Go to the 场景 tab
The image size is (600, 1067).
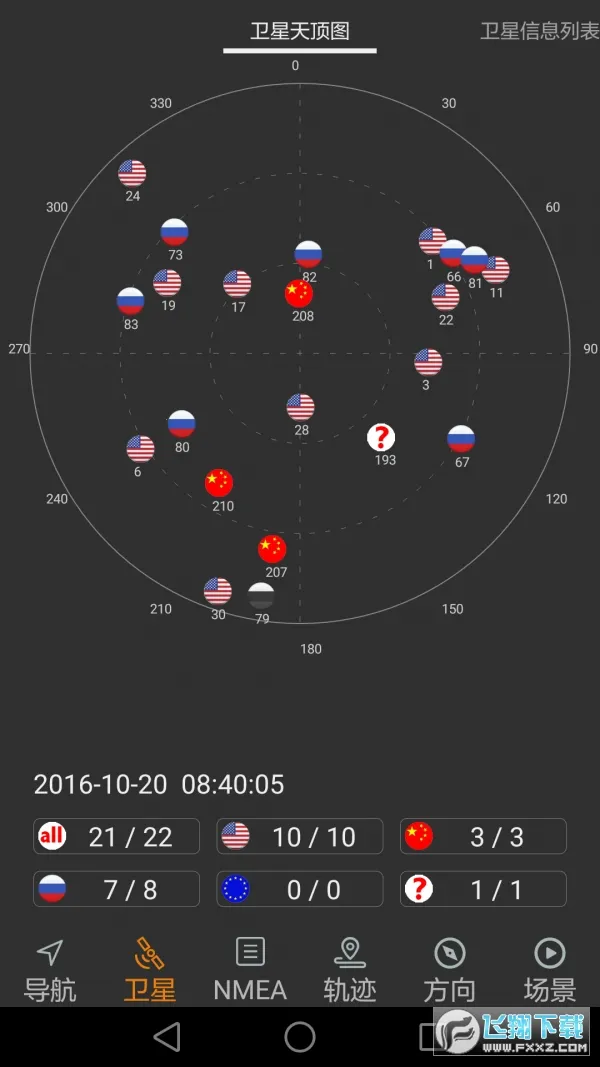coord(550,970)
